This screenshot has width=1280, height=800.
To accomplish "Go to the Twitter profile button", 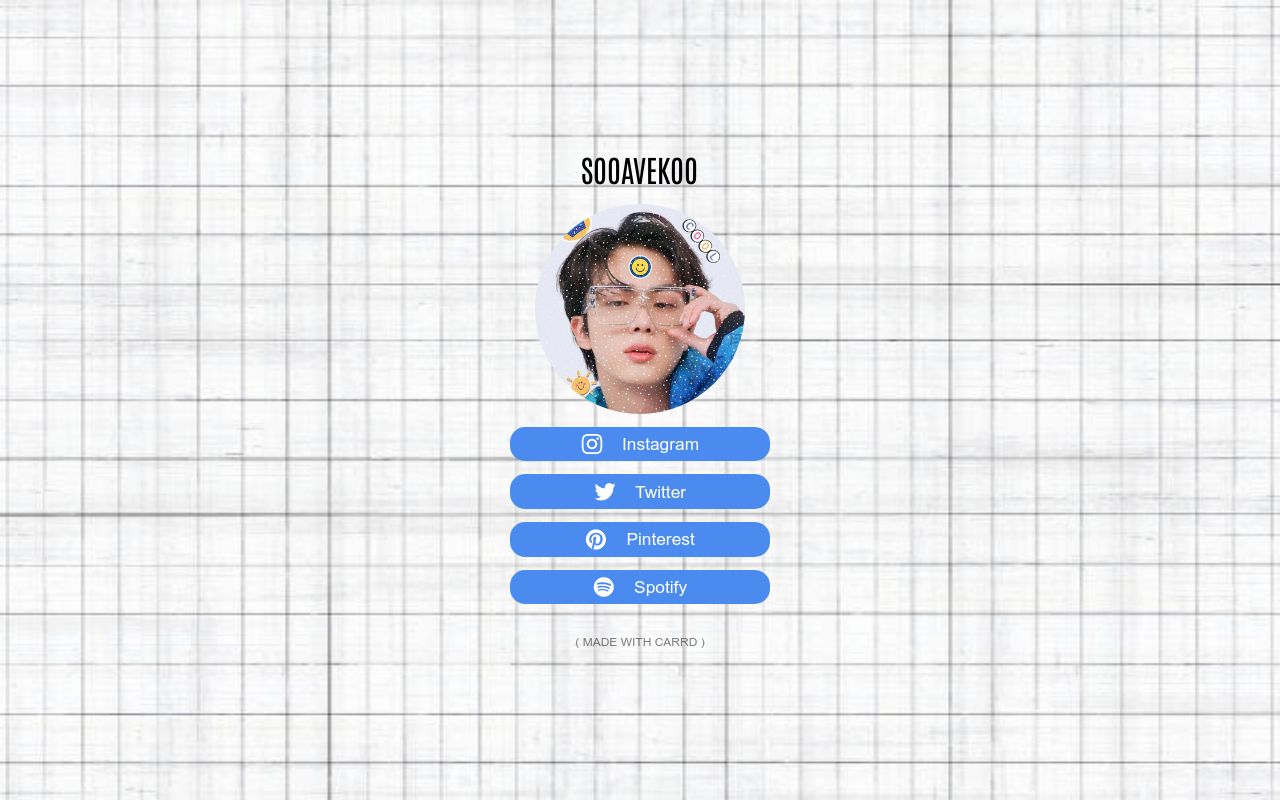I will (640, 492).
